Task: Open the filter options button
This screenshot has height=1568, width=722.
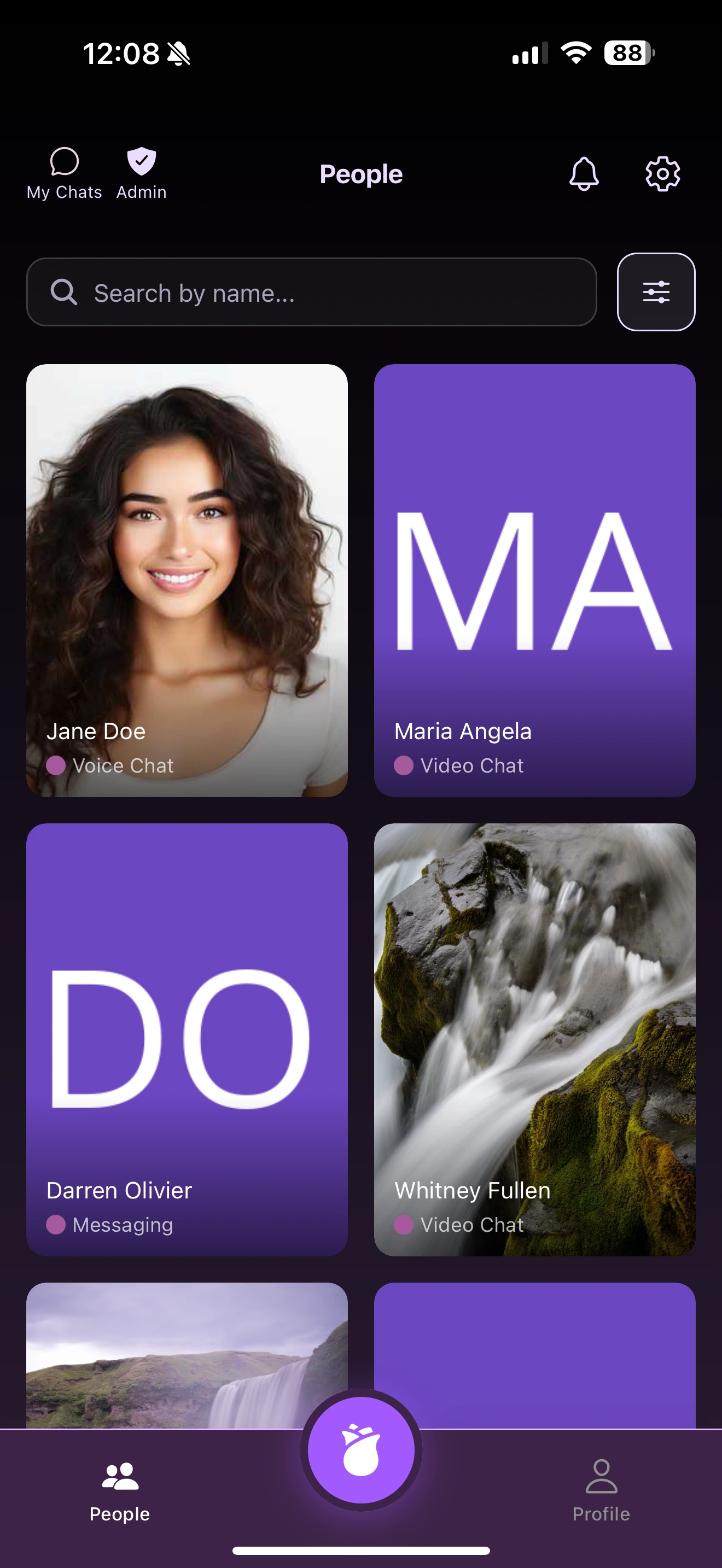Action: coord(656,292)
